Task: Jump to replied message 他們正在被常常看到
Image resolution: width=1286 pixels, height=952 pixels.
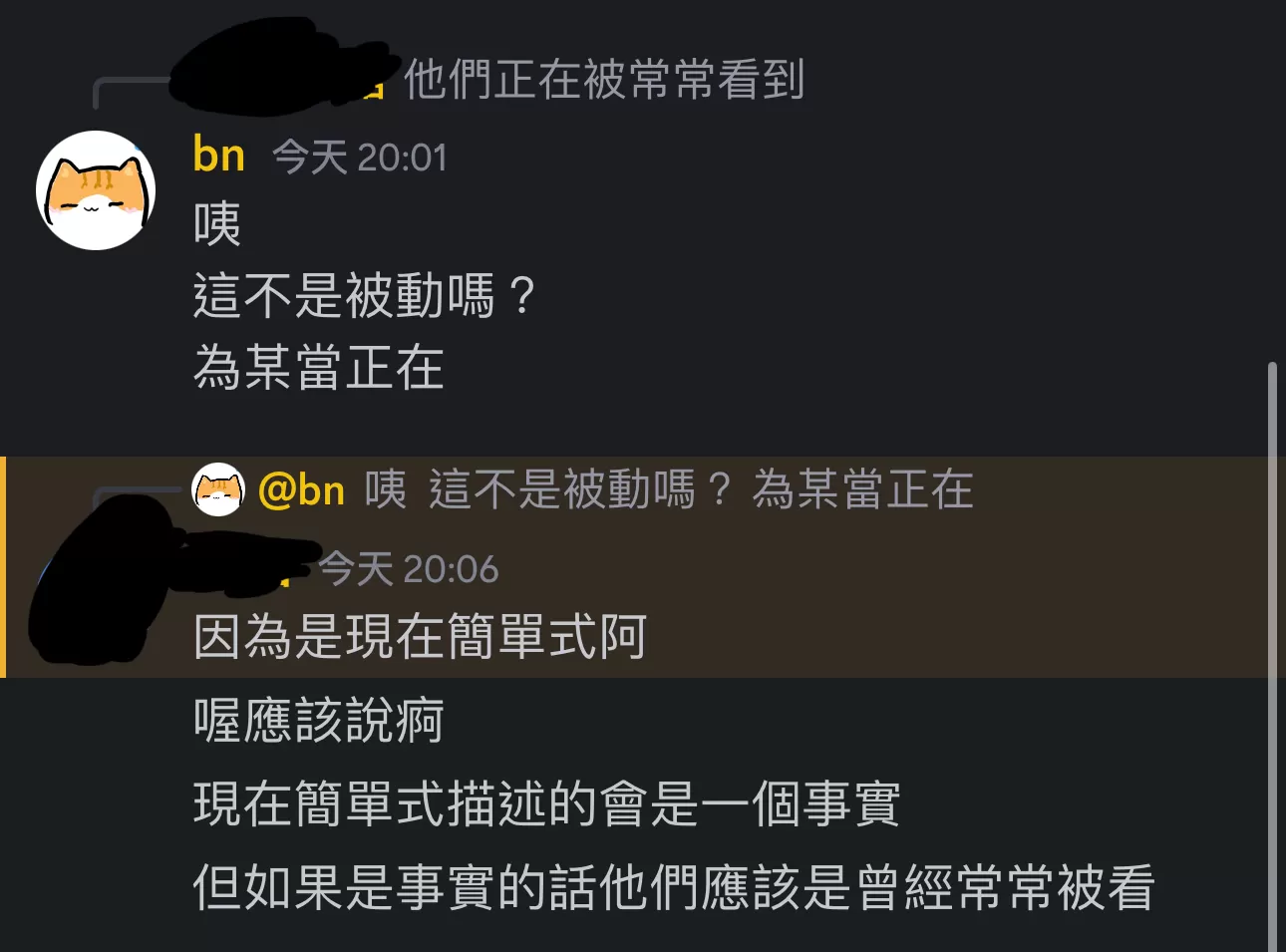Action: pyautogui.click(x=603, y=80)
